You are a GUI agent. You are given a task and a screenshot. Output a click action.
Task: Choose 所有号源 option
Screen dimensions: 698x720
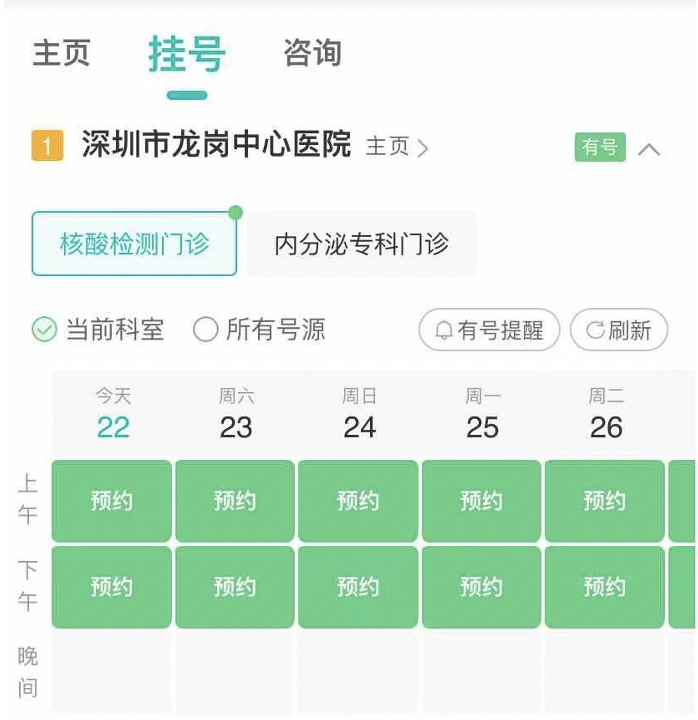260,329
